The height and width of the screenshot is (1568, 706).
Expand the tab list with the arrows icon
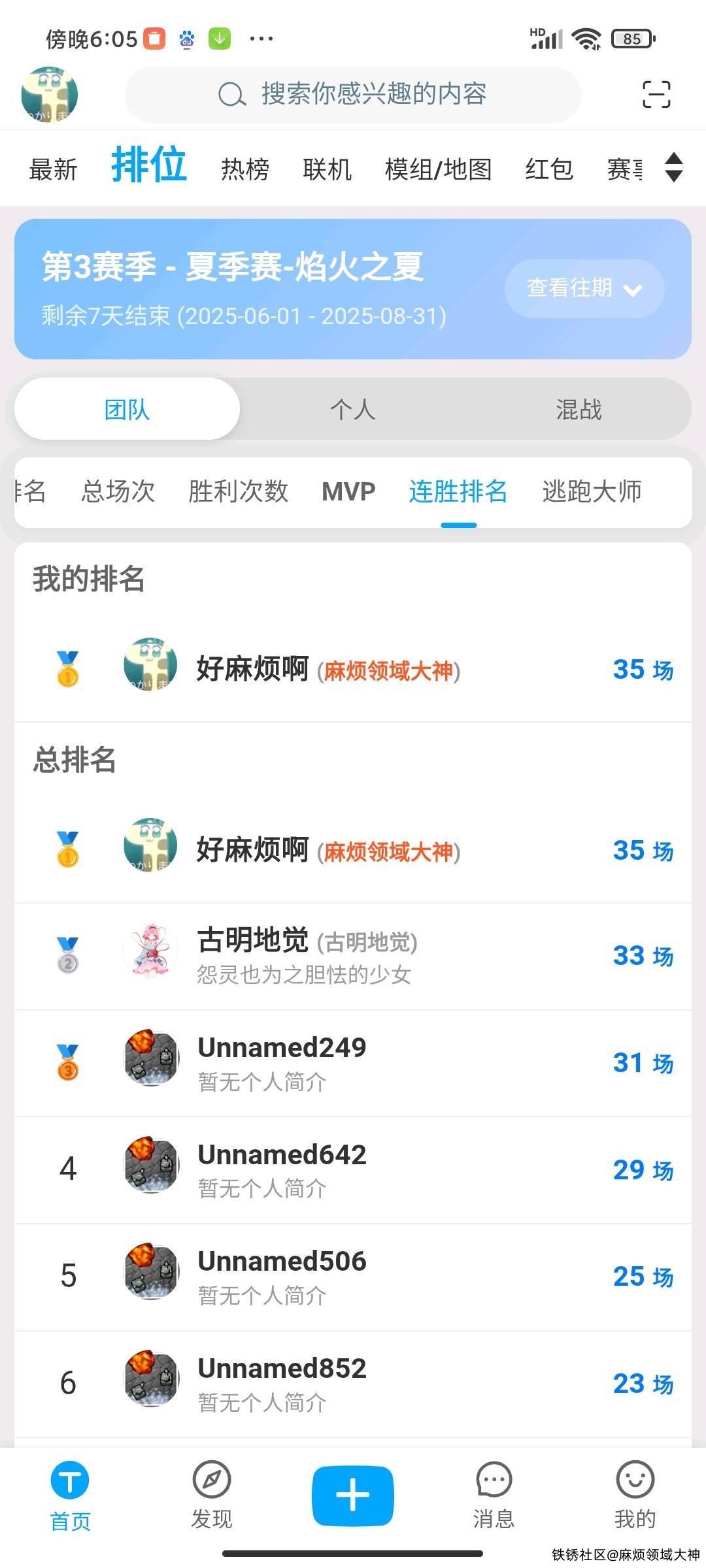[x=674, y=168]
